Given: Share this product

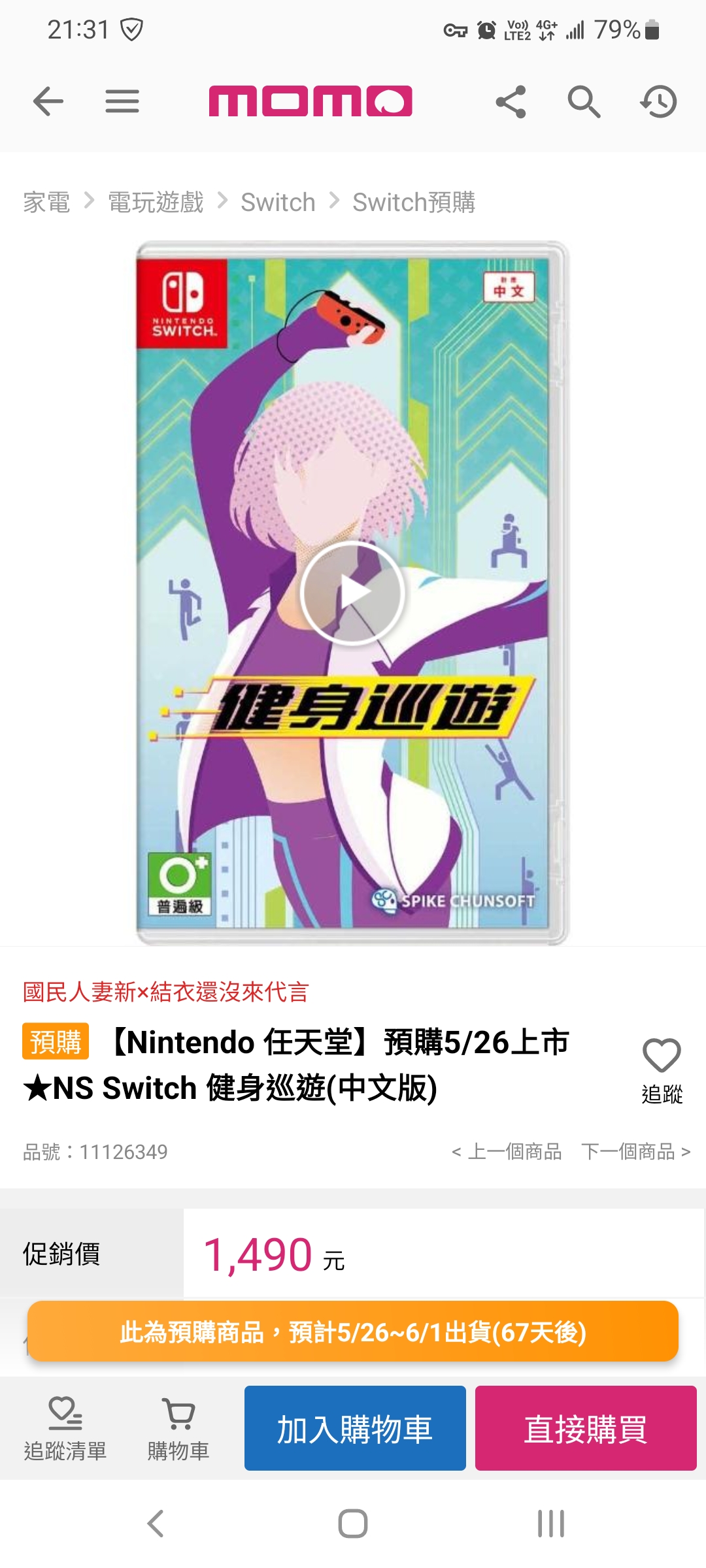Looking at the screenshot, I should tap(511, 102).
